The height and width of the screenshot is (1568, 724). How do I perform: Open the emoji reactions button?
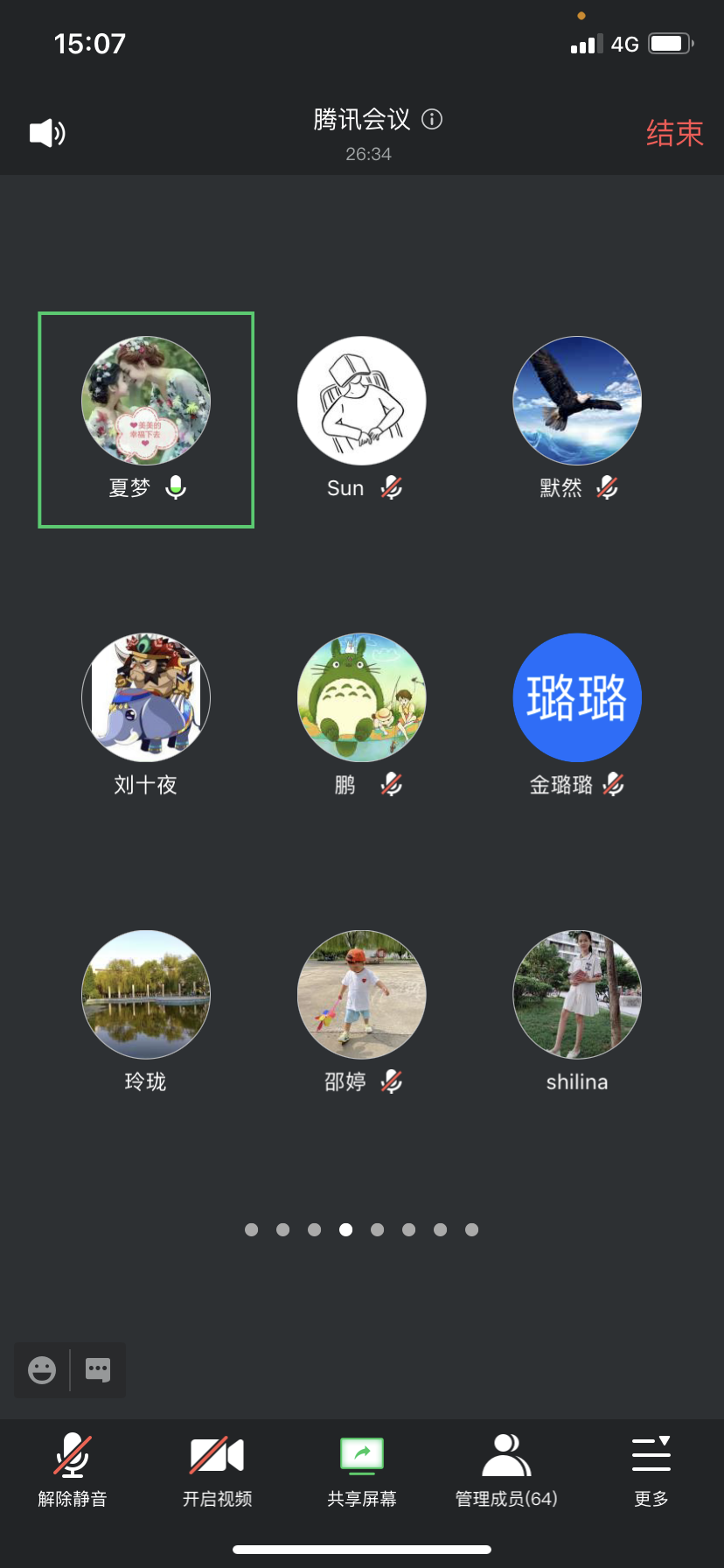(x=42, y=1369)
